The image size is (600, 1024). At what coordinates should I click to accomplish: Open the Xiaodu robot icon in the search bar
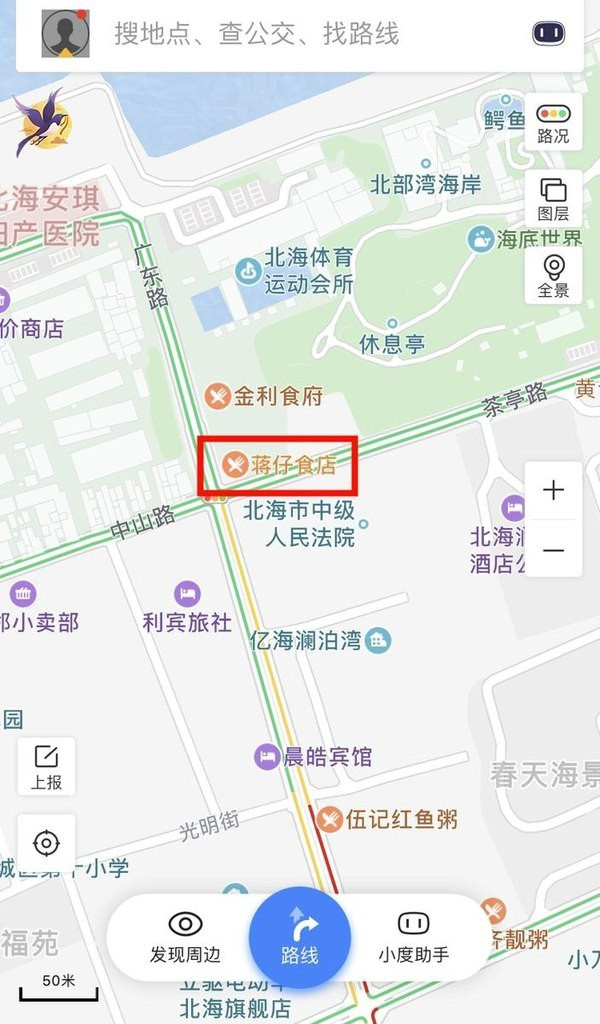pos(547,34)
